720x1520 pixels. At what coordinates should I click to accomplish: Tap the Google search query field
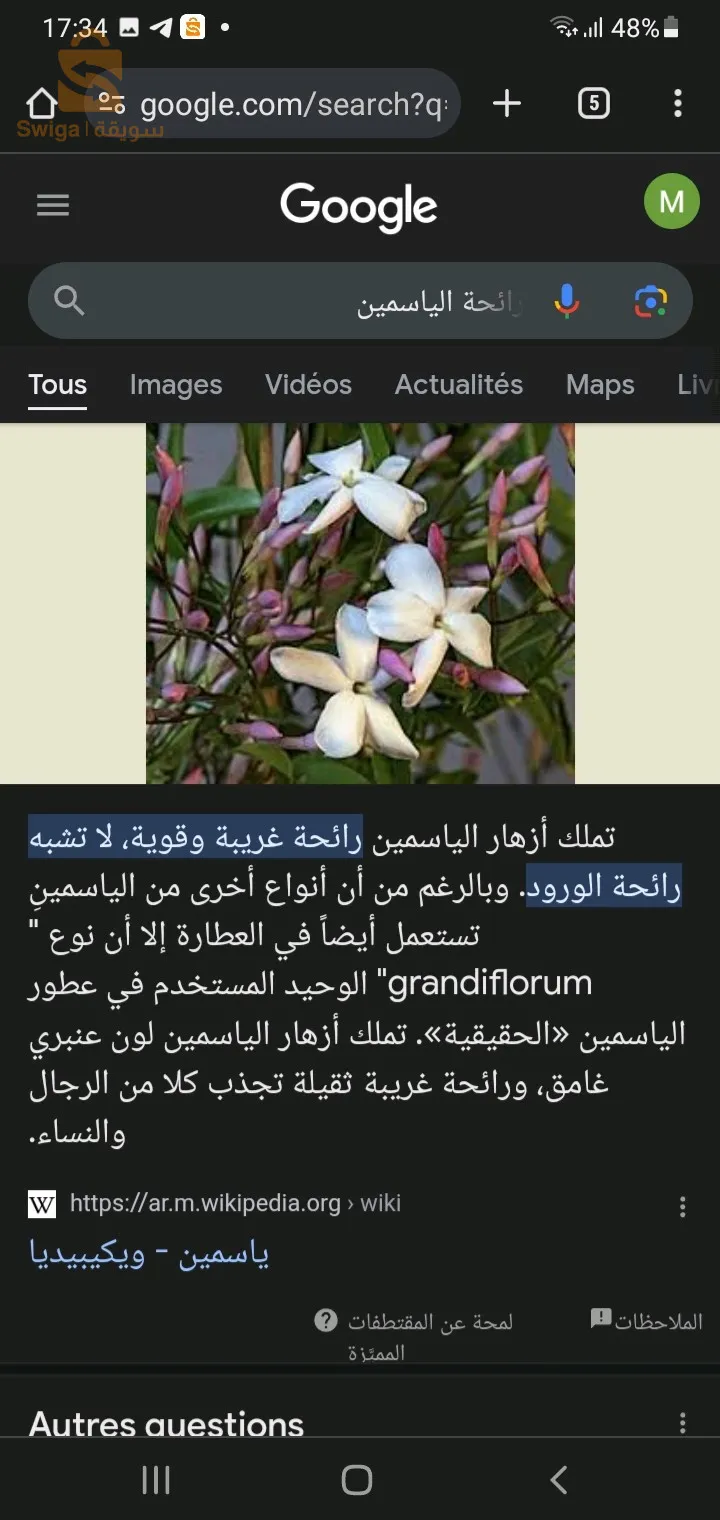coord(300,301)
